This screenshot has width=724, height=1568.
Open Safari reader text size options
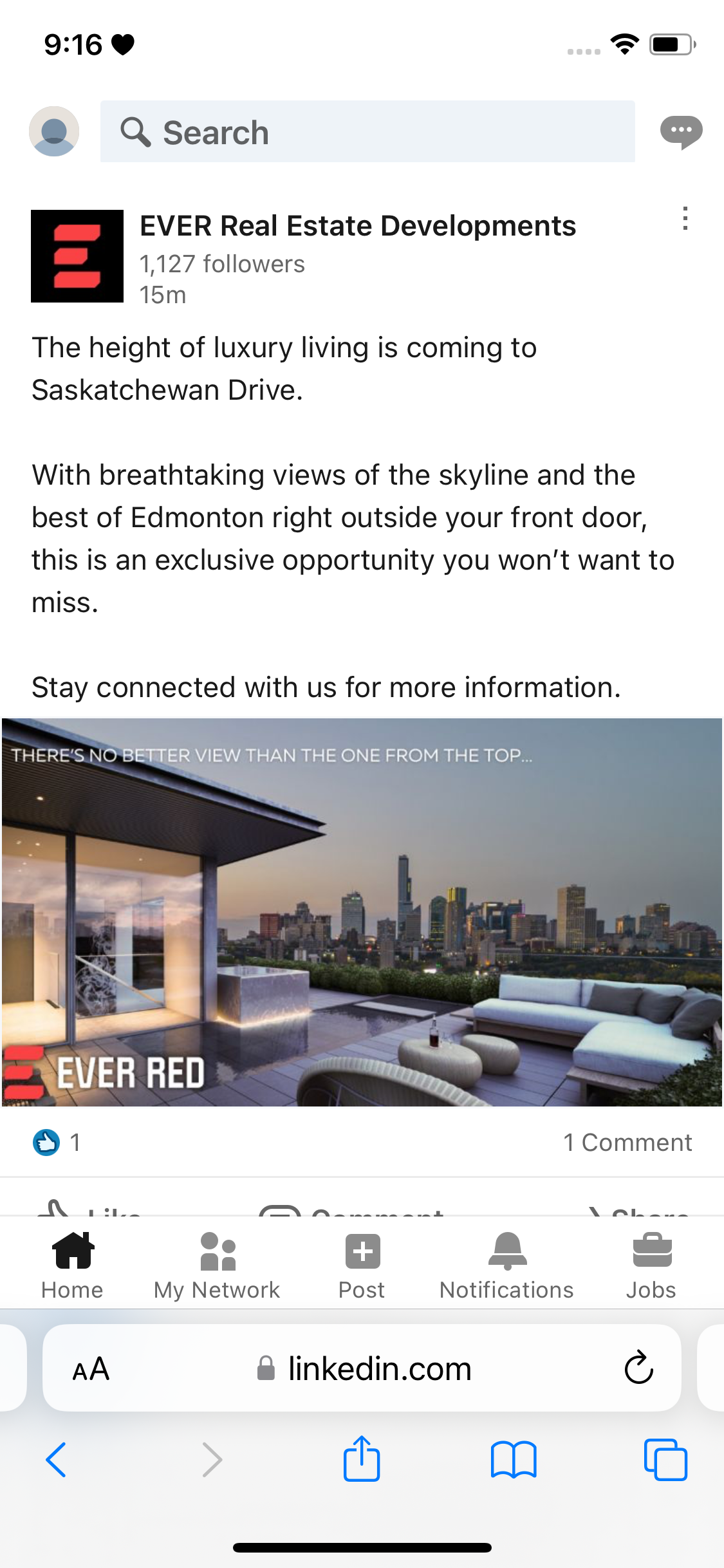click(91, 1368)
